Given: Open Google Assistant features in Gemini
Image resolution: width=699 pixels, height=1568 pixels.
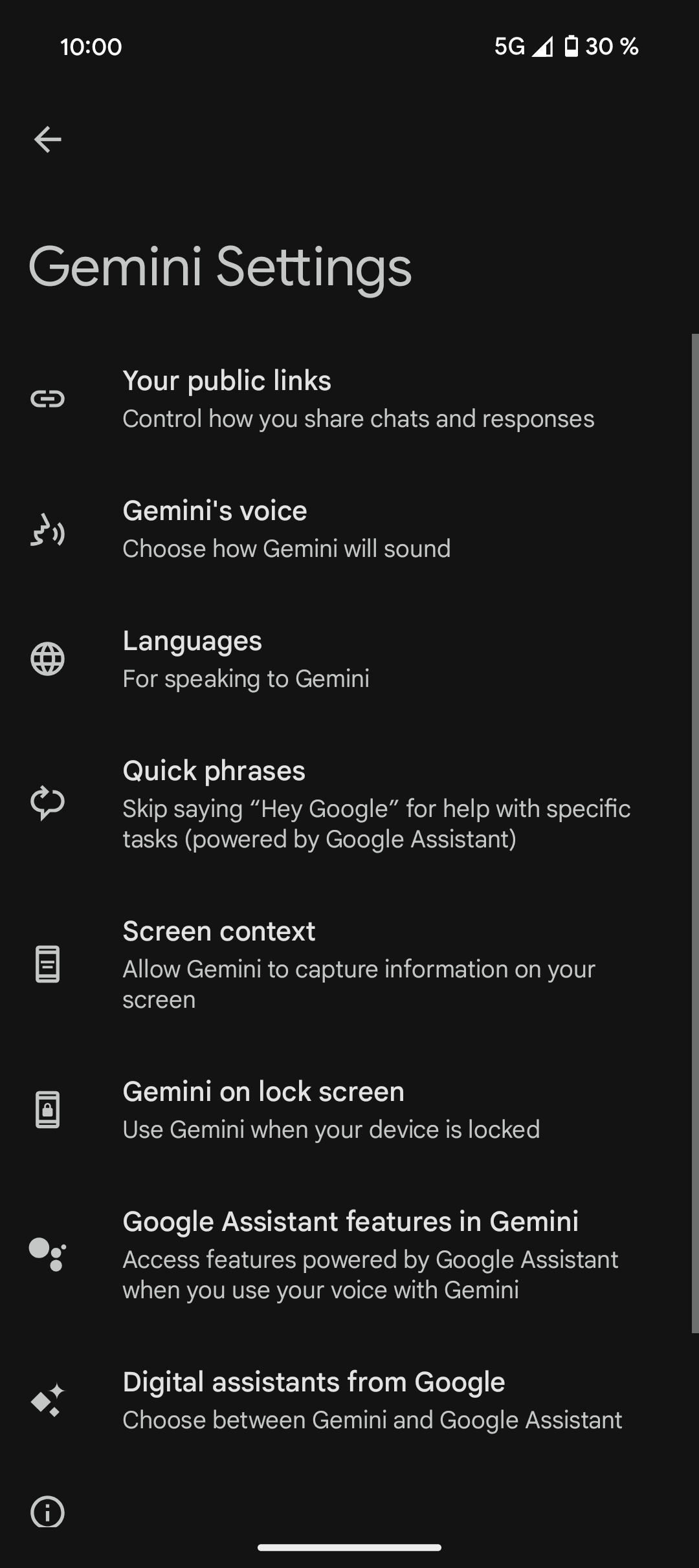Looking at the screenshot, I should [349, 1254].
